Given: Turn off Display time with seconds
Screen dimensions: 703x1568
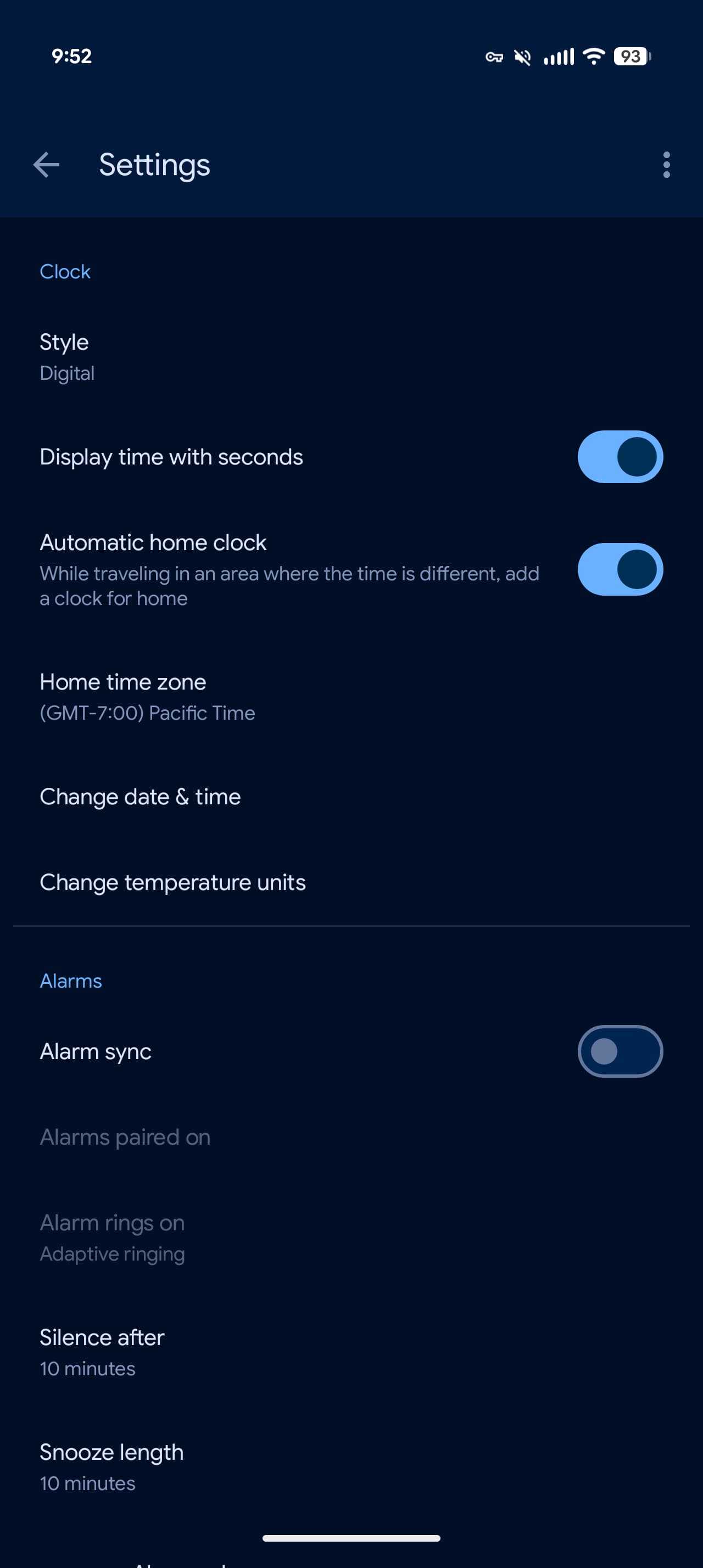Looking at the screenshot, I should tap(620, 457).
